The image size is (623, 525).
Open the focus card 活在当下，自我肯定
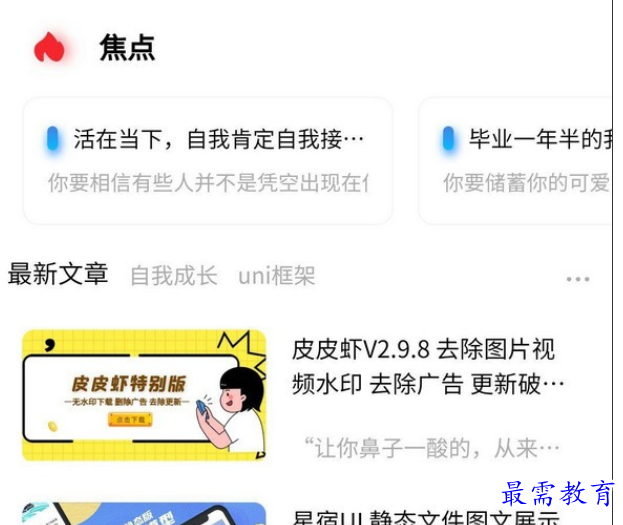[207, 160]
